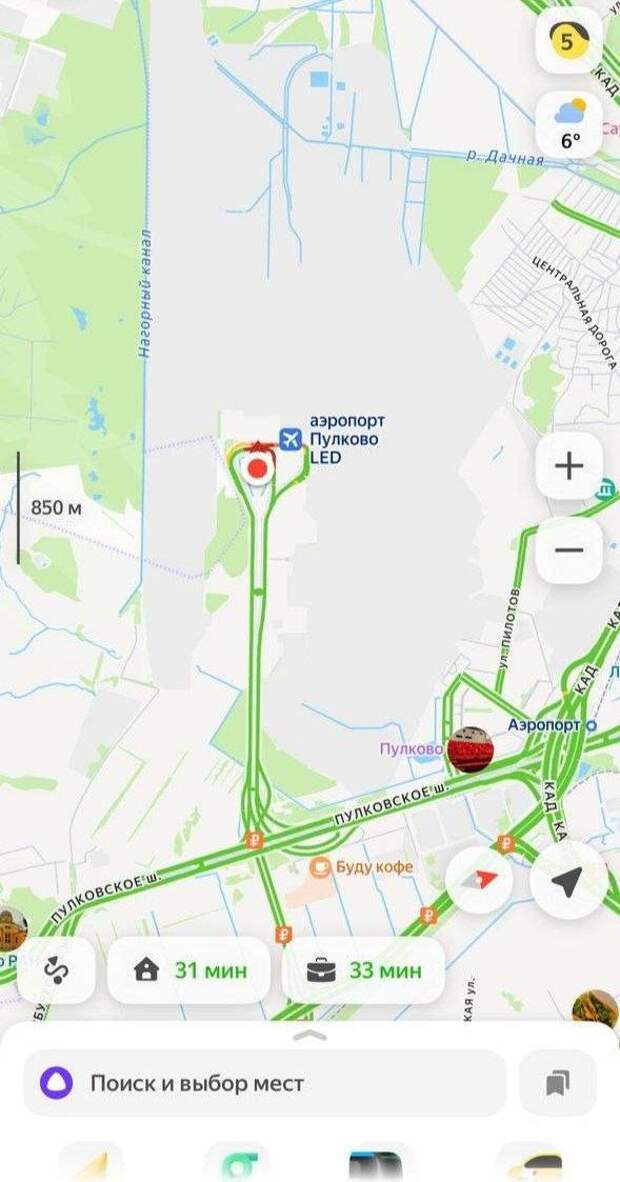Zoom in on the map
This screenshot has height=1182, width=620.
[569, 465]
